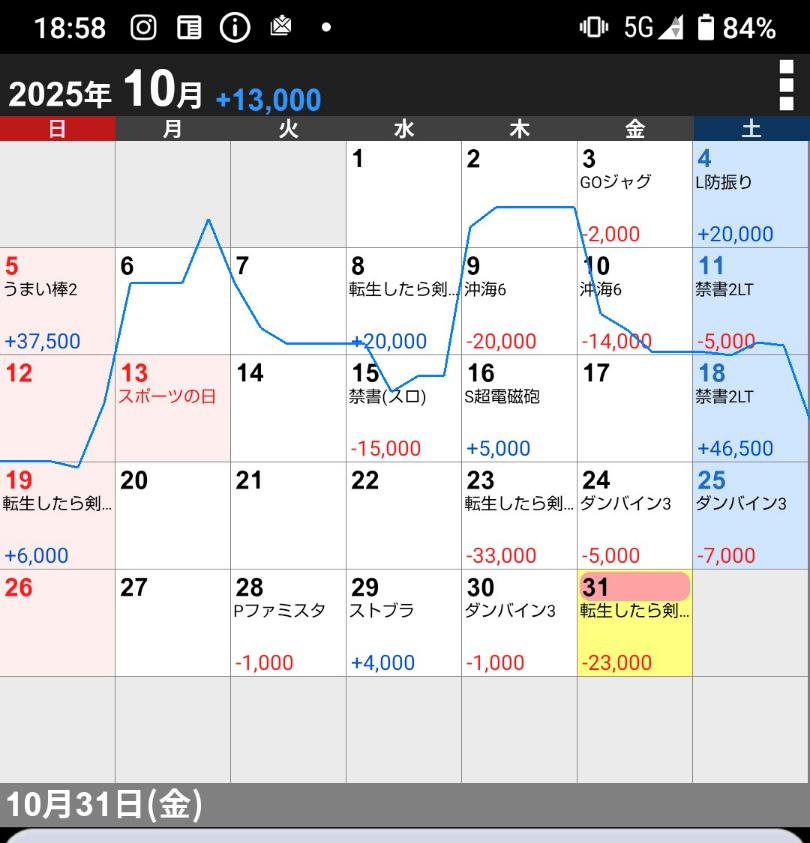Open October 29 with ストブラ entry

[403, 623]
